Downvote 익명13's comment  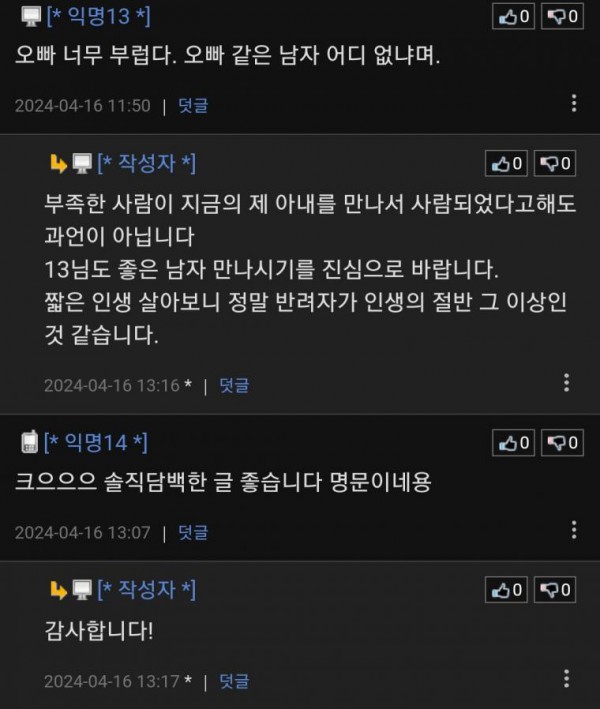pos(563,16)
